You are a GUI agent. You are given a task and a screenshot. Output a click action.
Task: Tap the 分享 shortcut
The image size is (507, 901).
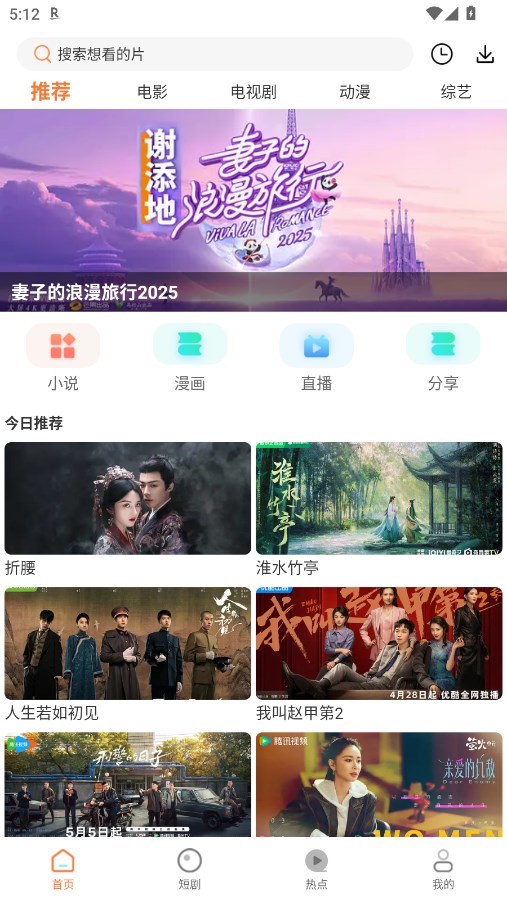pos(443,357)
